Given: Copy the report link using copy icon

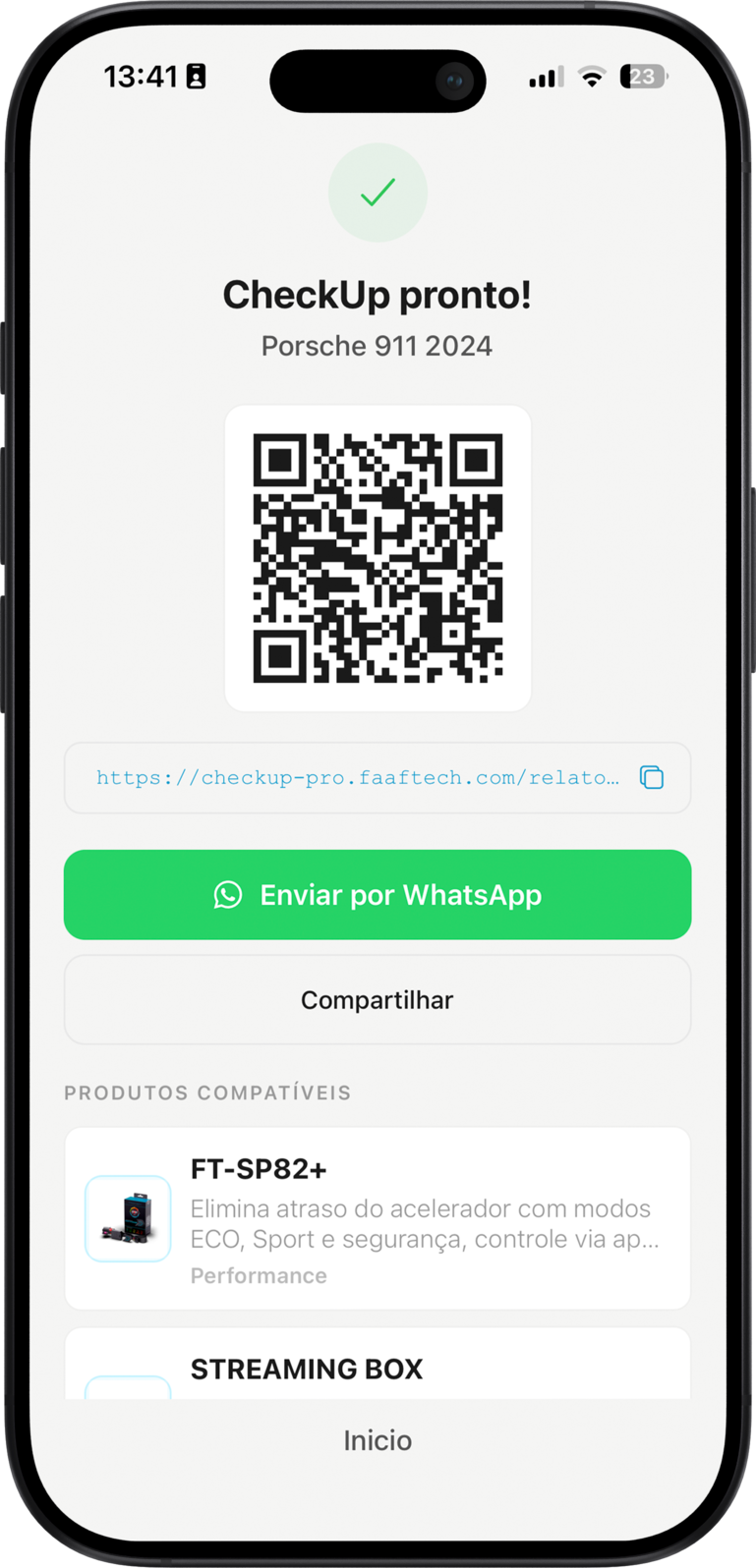Looking at the screenshot, I should click(651, 777).
